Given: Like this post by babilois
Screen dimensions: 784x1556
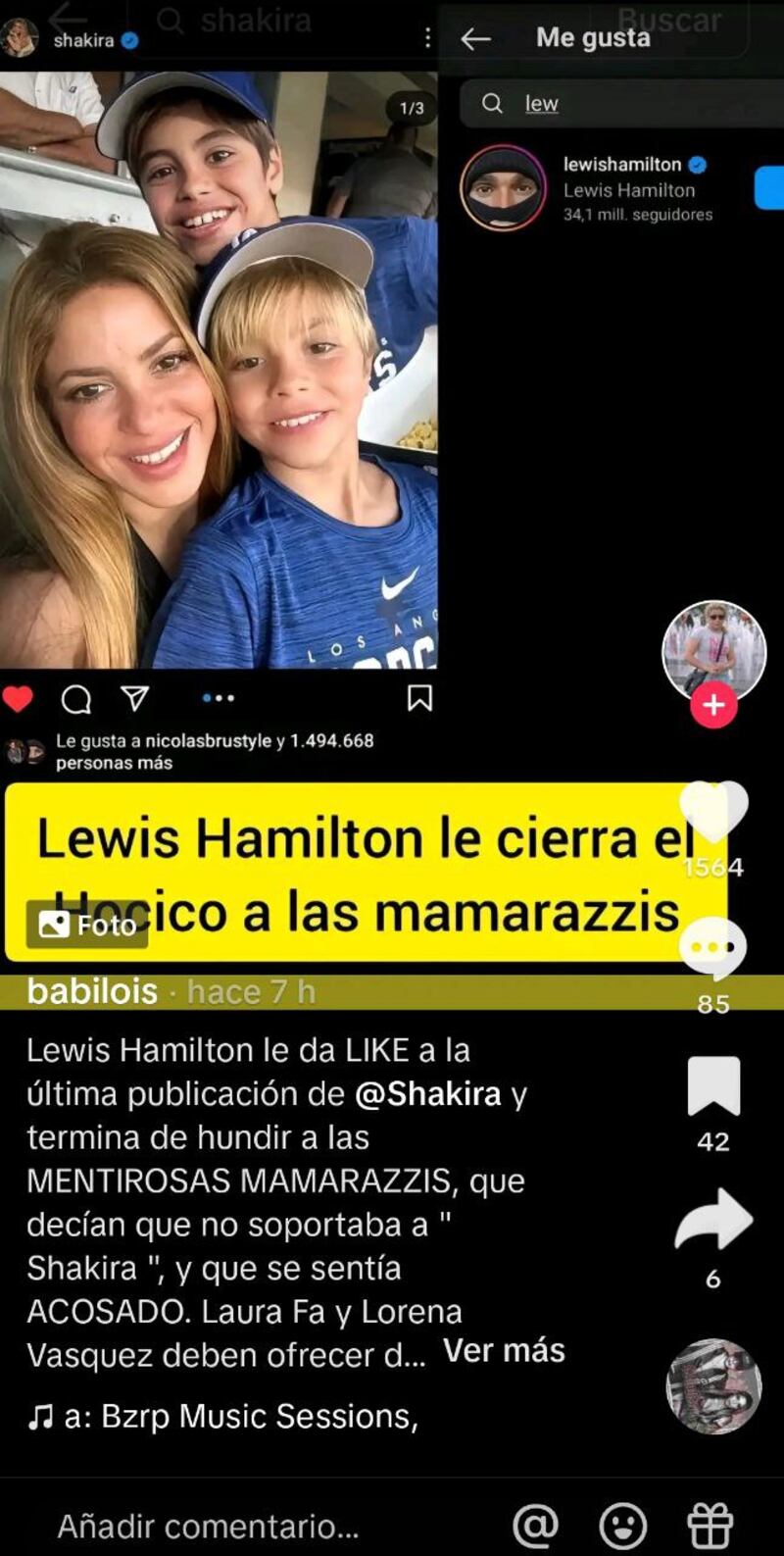Looking at the screenshot, I should [713, 812].
